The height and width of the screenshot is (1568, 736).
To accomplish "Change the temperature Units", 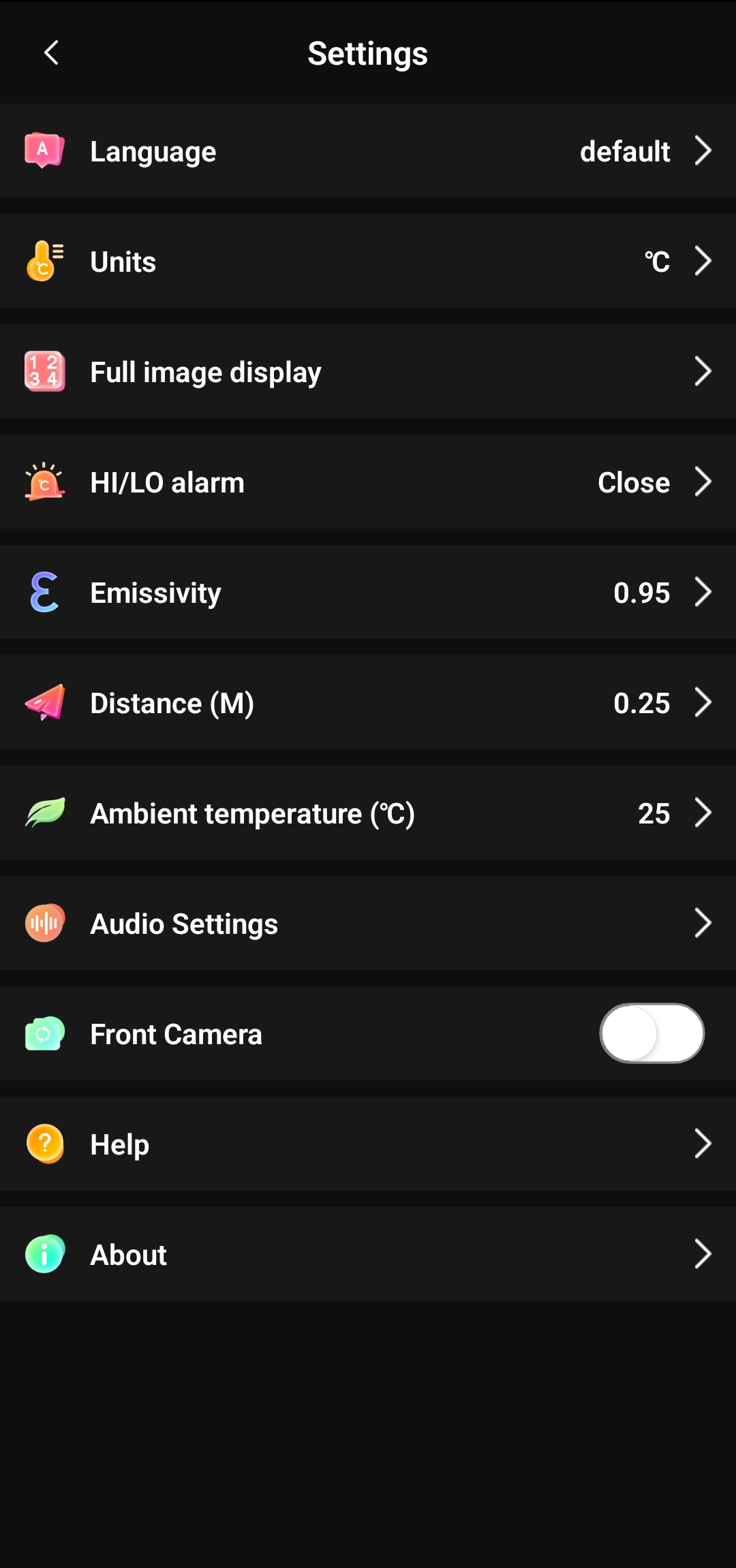I will point(368,262).
